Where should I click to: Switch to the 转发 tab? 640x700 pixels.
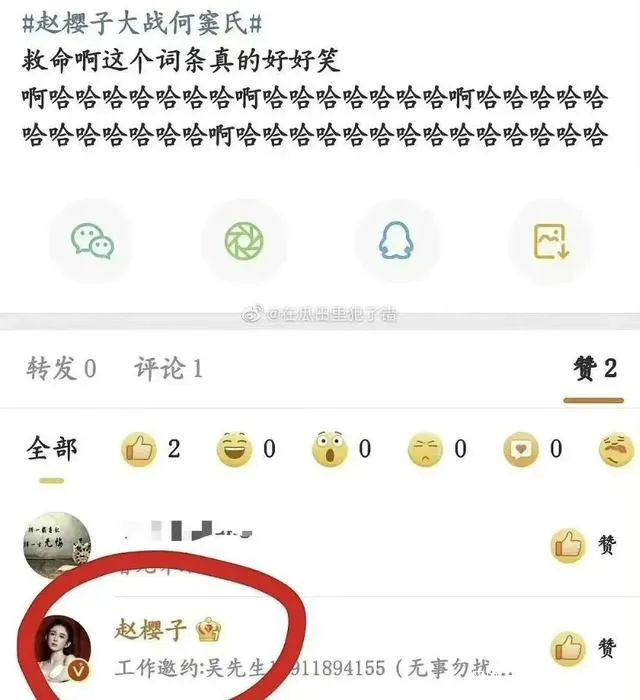coord(60,368)
